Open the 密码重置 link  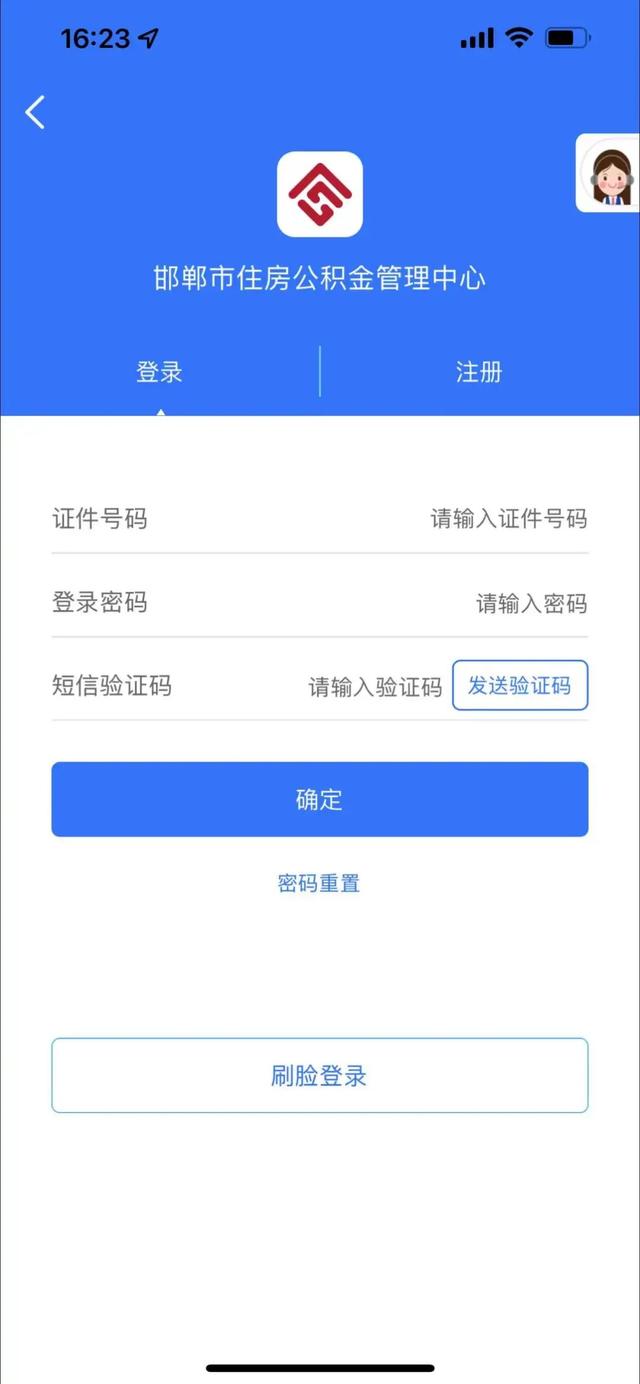pos(319,883)
